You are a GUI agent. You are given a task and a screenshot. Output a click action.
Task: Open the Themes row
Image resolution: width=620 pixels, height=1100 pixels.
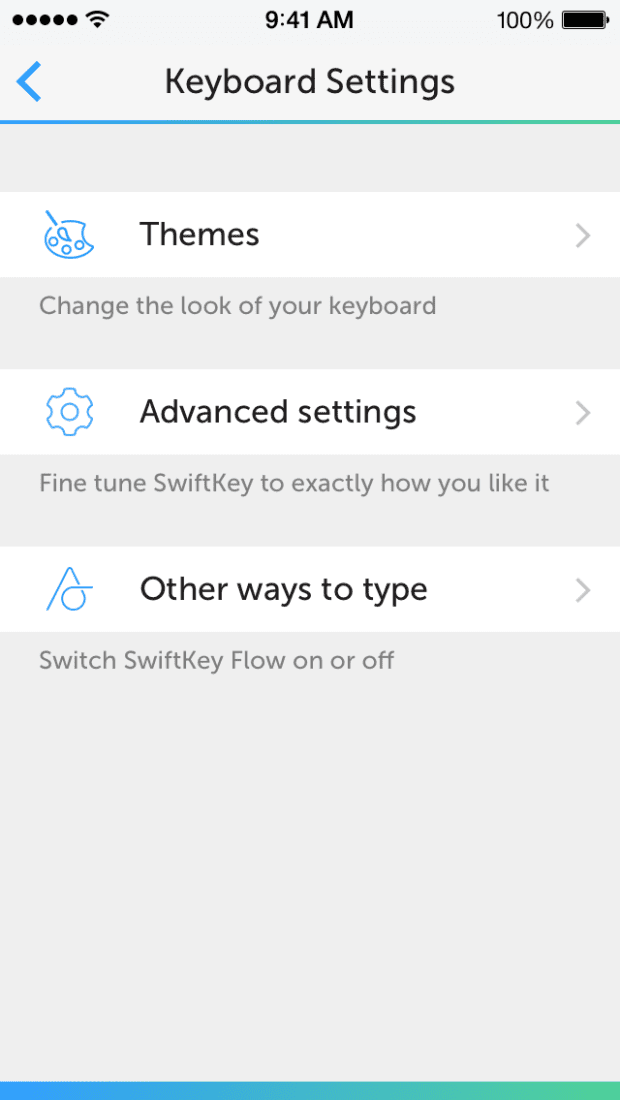pyautogui.click(x=310, y=235)
